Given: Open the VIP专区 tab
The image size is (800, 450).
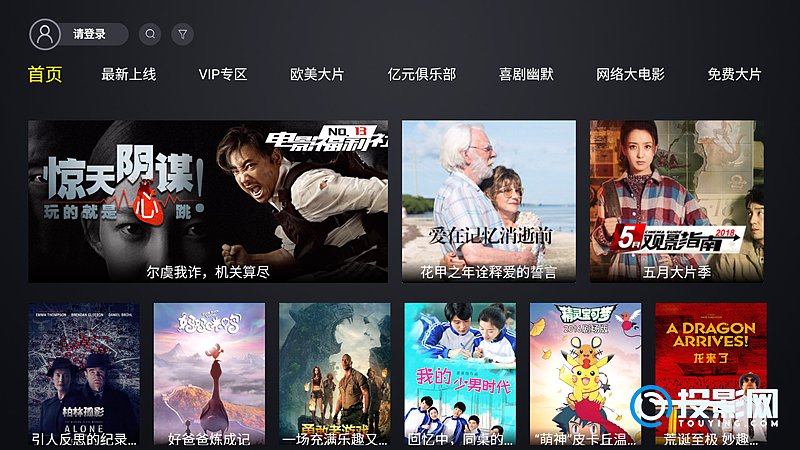Looking at the screenshot, I should click(222, 75).
